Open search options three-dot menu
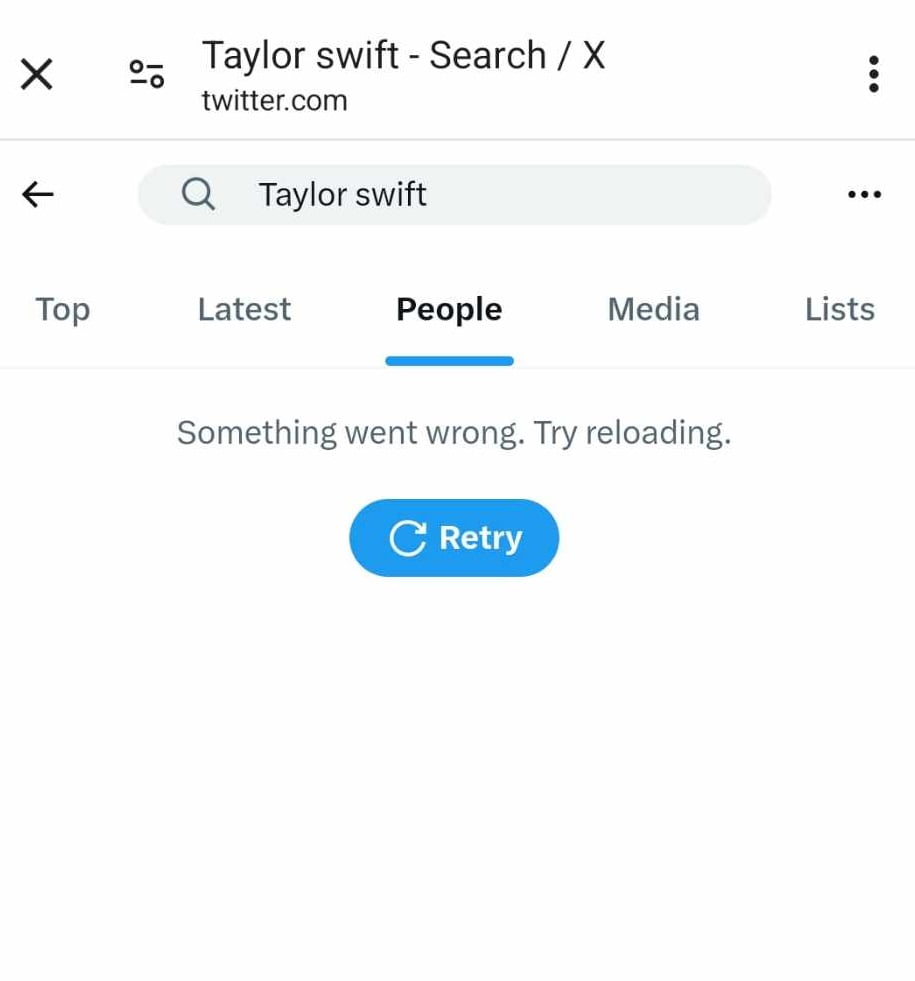Image resolution: width=915 pixels, height=981 pixels. tap(864, 194)
